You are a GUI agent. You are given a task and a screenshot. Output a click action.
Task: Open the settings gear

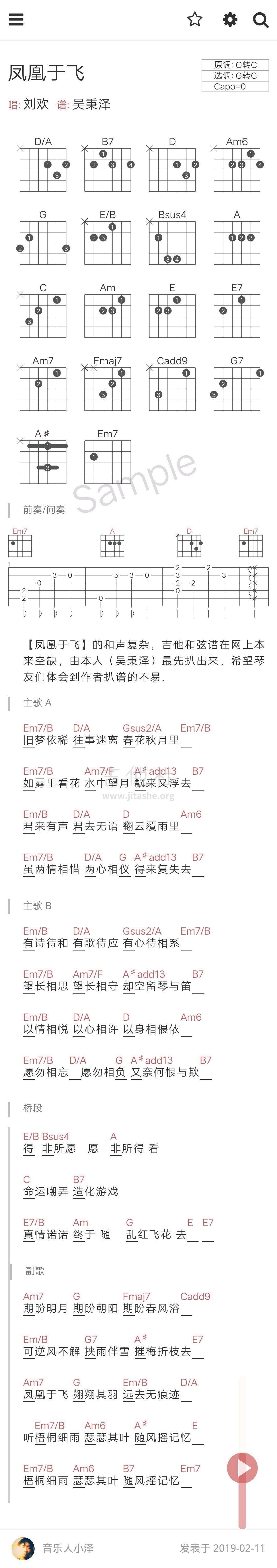click(230, 19)
